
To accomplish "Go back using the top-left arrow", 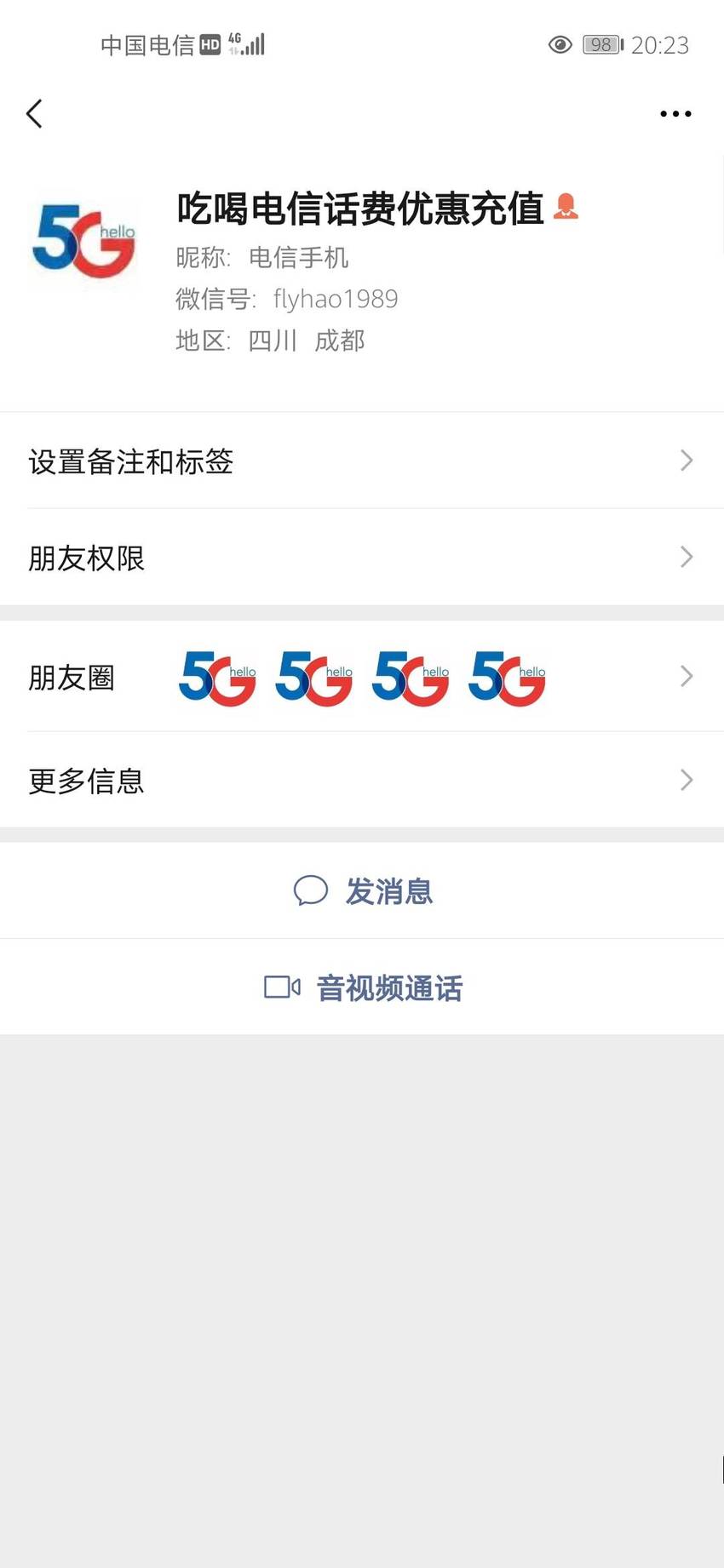I will (34, 113).
